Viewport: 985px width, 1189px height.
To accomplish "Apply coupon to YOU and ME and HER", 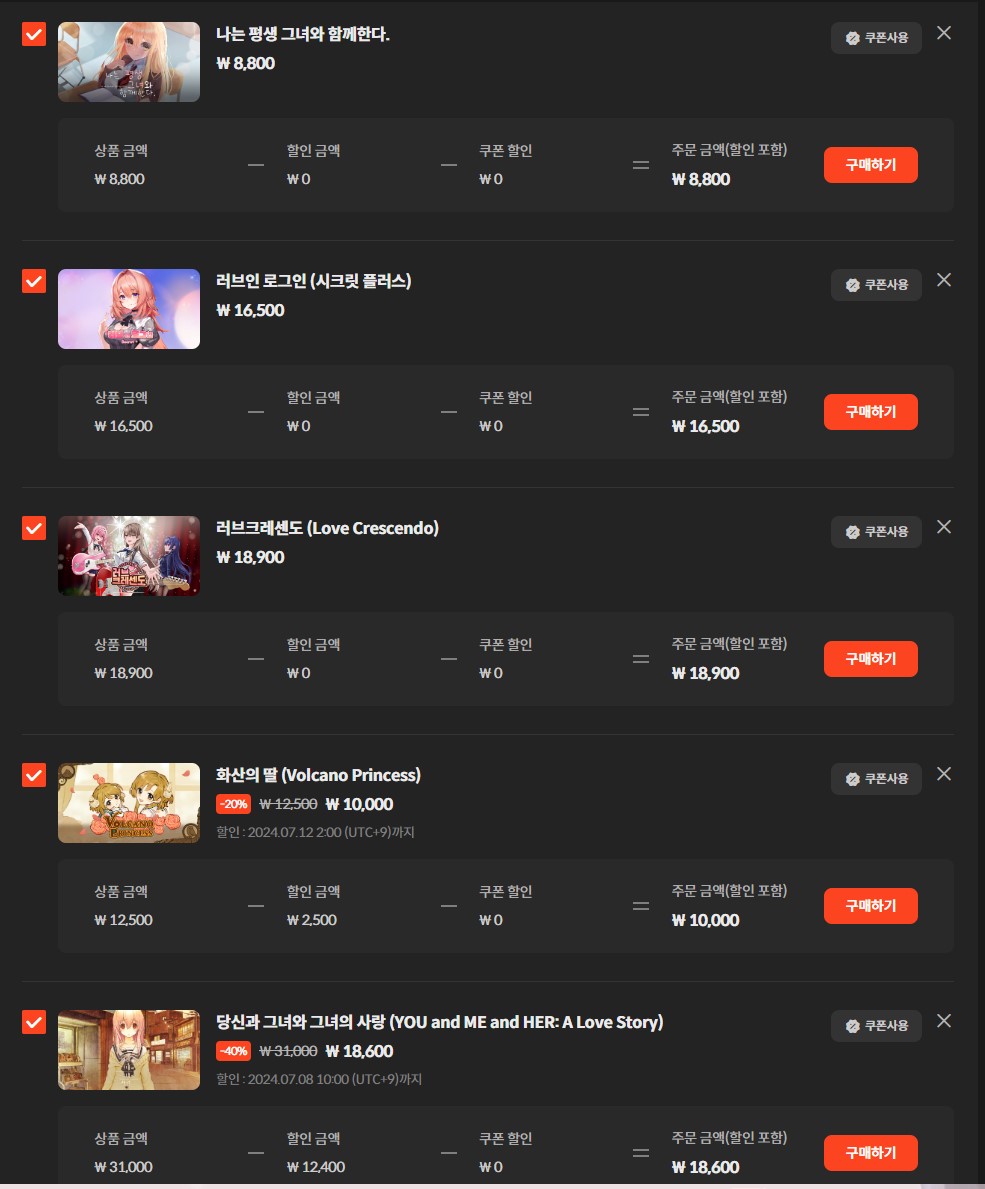I will tap(876, 1026).
